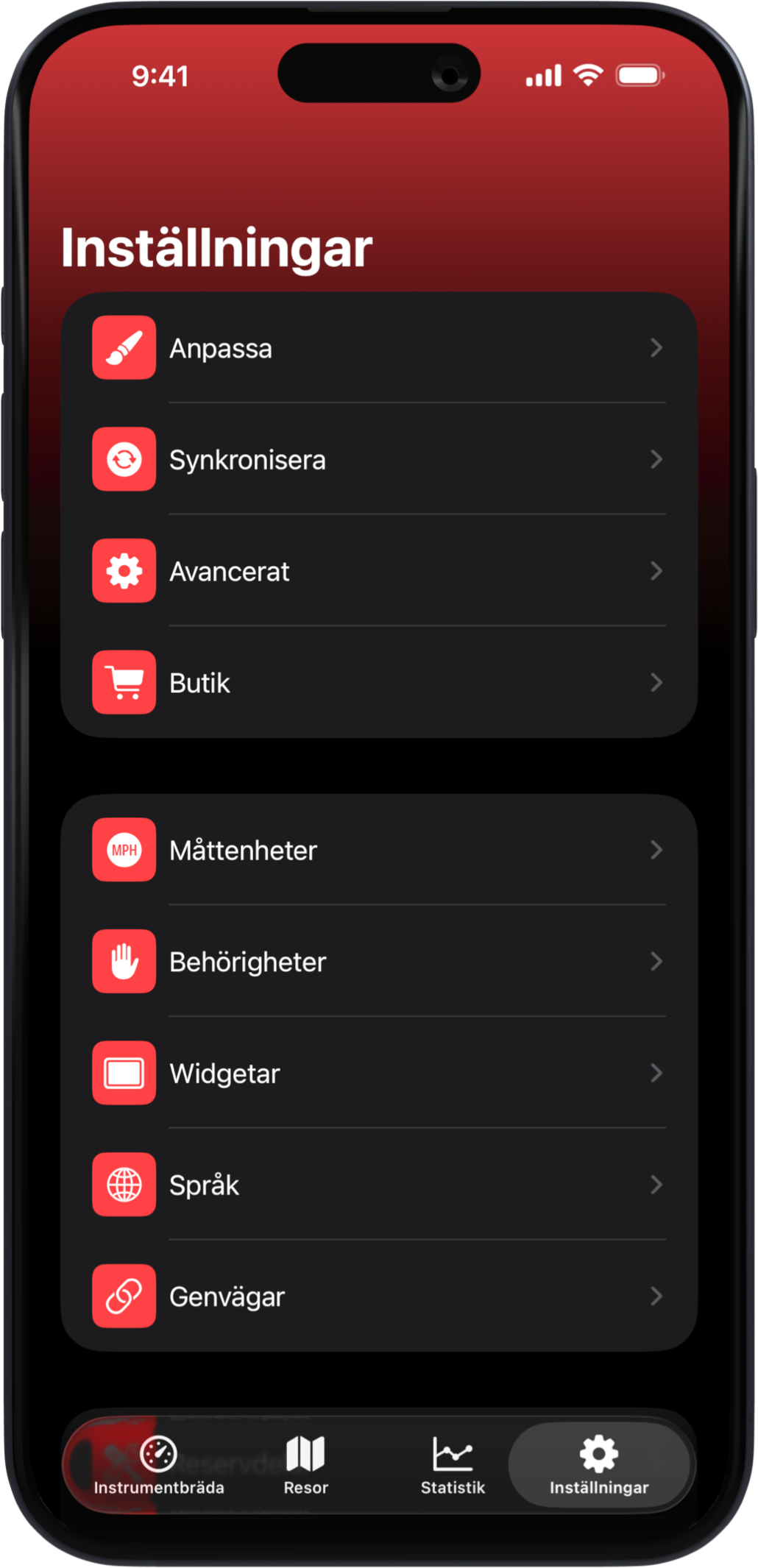Select Måttenheter to change units
Image resolution: width=758 pixels, height=1568 pixels.
(x=378, y=851)
